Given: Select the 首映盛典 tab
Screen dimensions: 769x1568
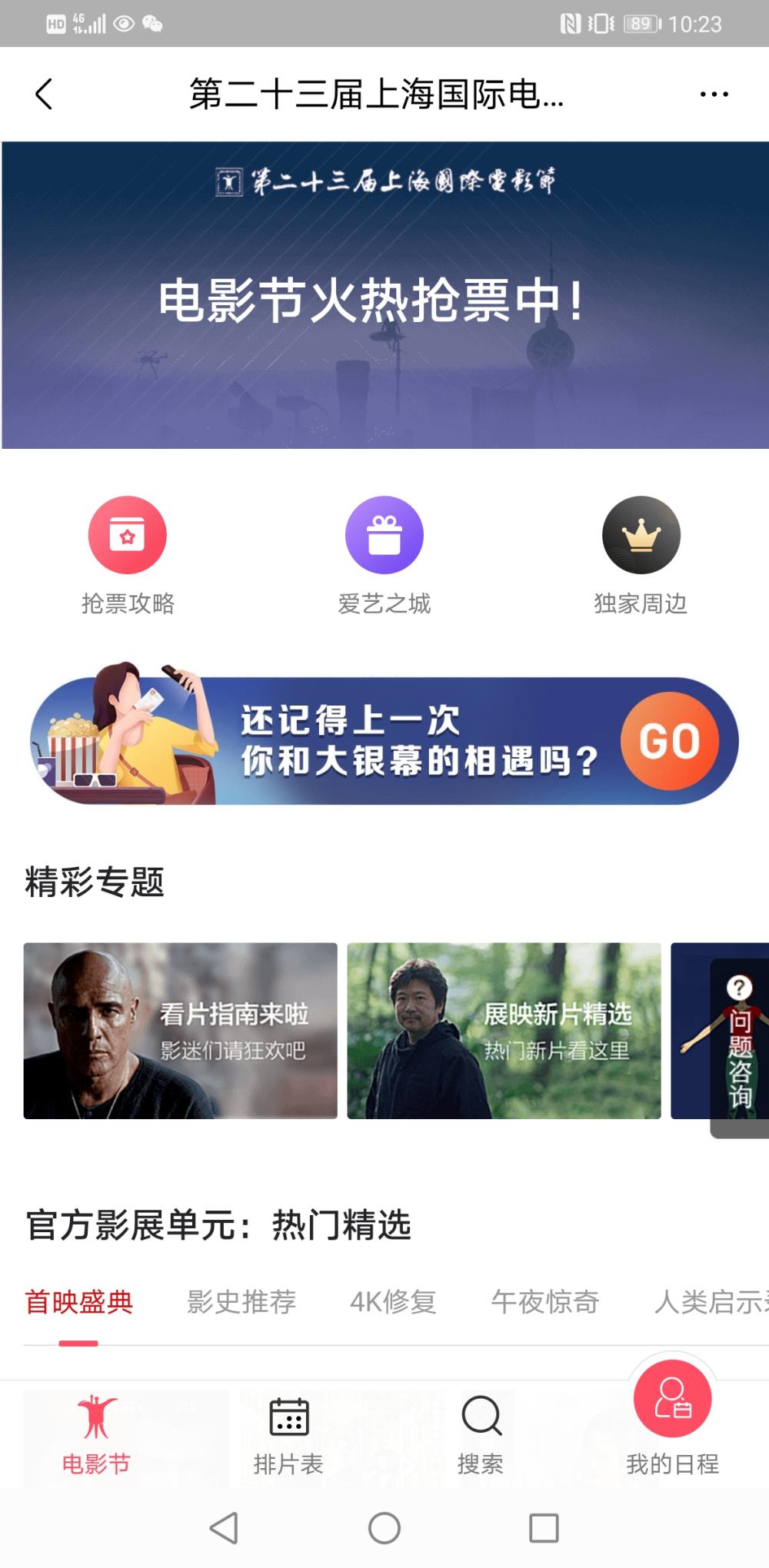Looking at the screenshot, I should click(78, 1302).
